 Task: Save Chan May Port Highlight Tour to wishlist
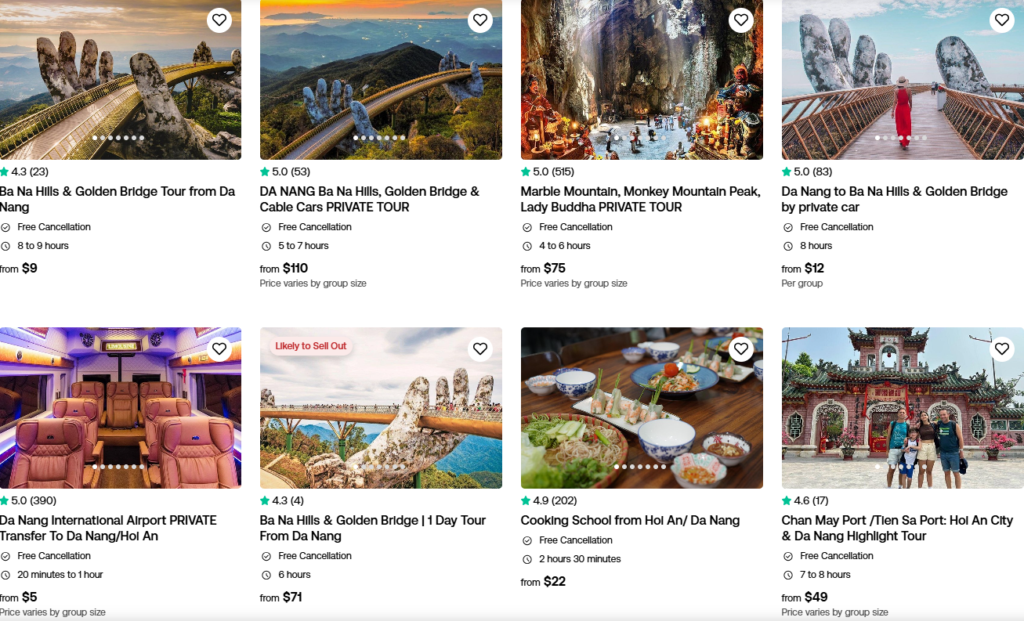point(1002,349)
